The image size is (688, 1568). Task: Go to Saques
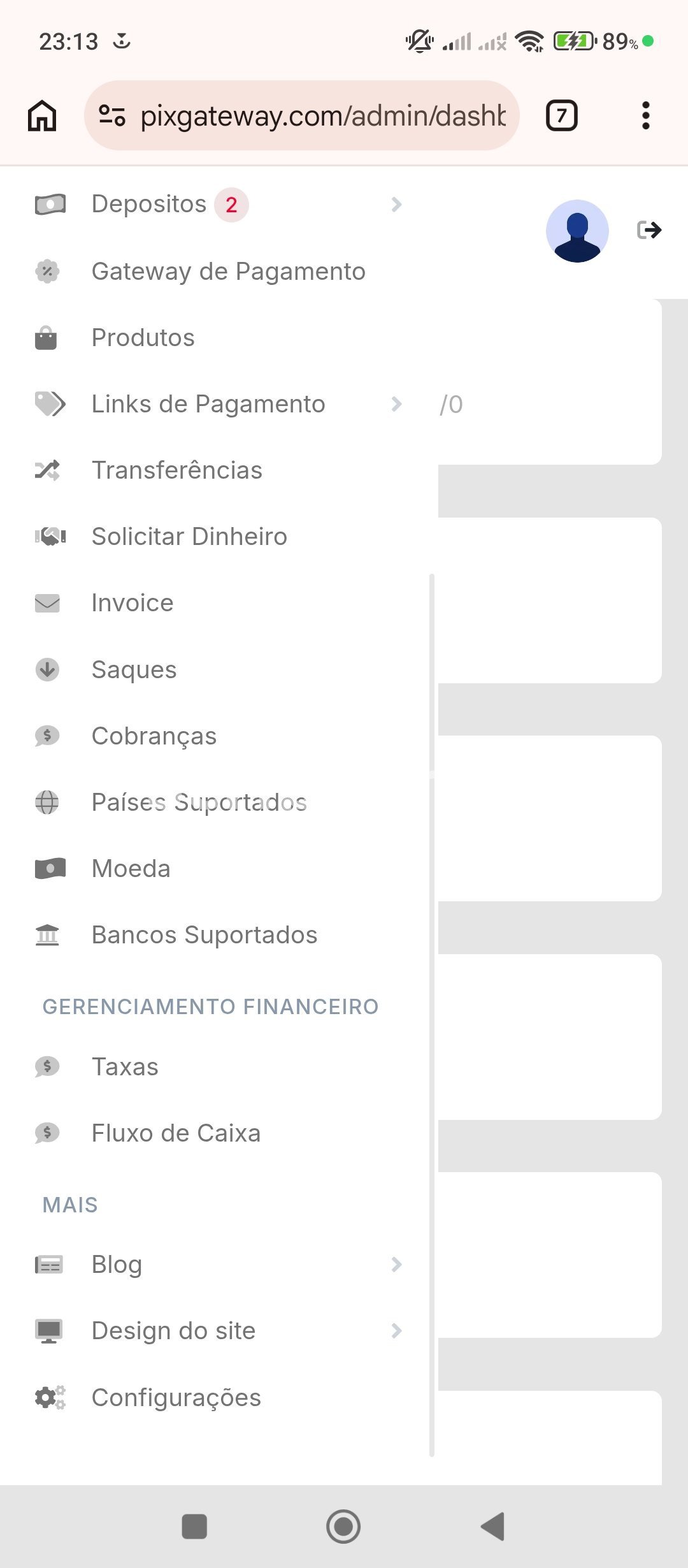pos(134,670)
